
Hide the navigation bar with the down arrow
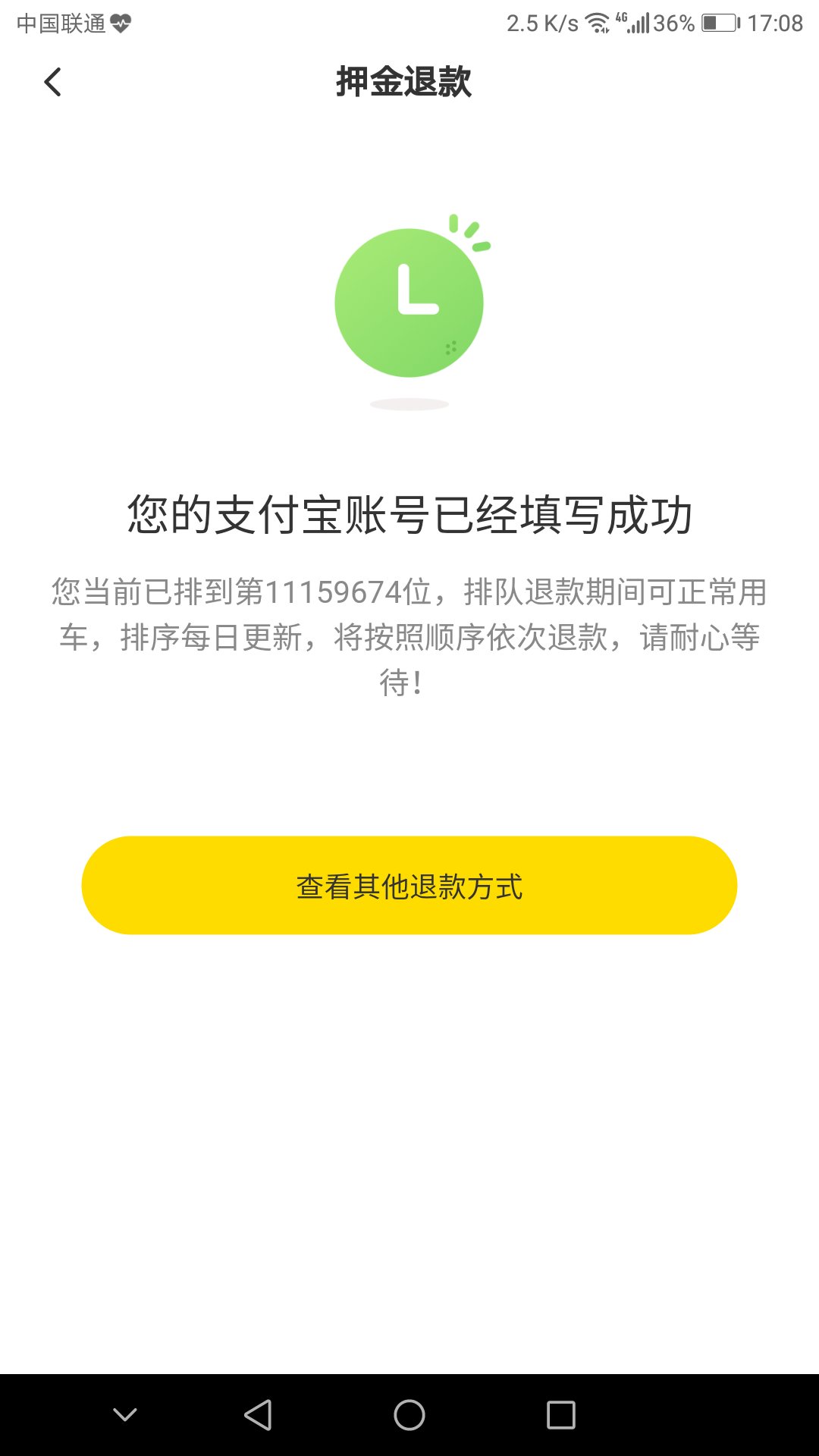pos(125,1415)
